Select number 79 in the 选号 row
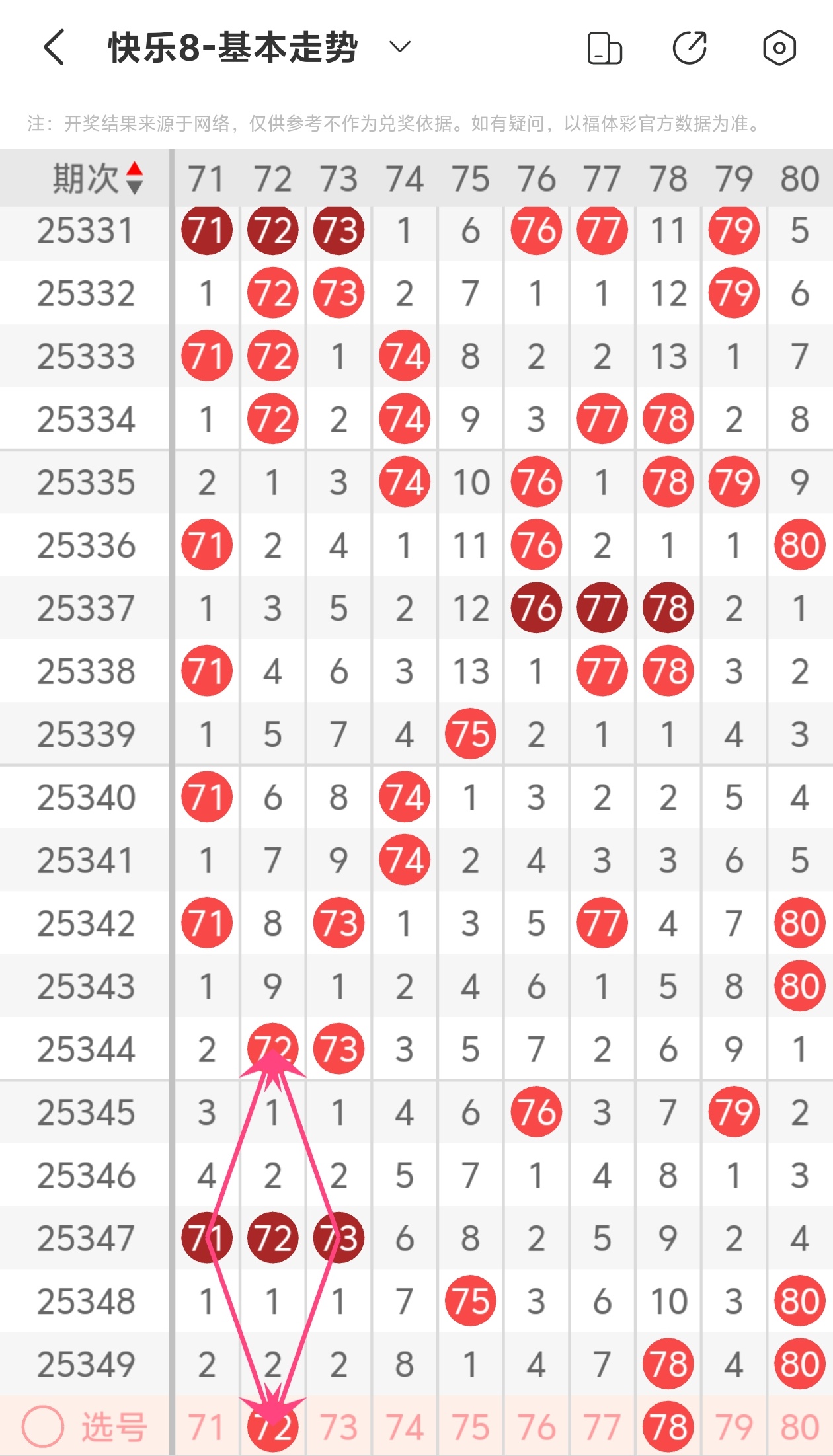Image resolution: width=833 pixels, height=1456 pixels. (734, 1427)
